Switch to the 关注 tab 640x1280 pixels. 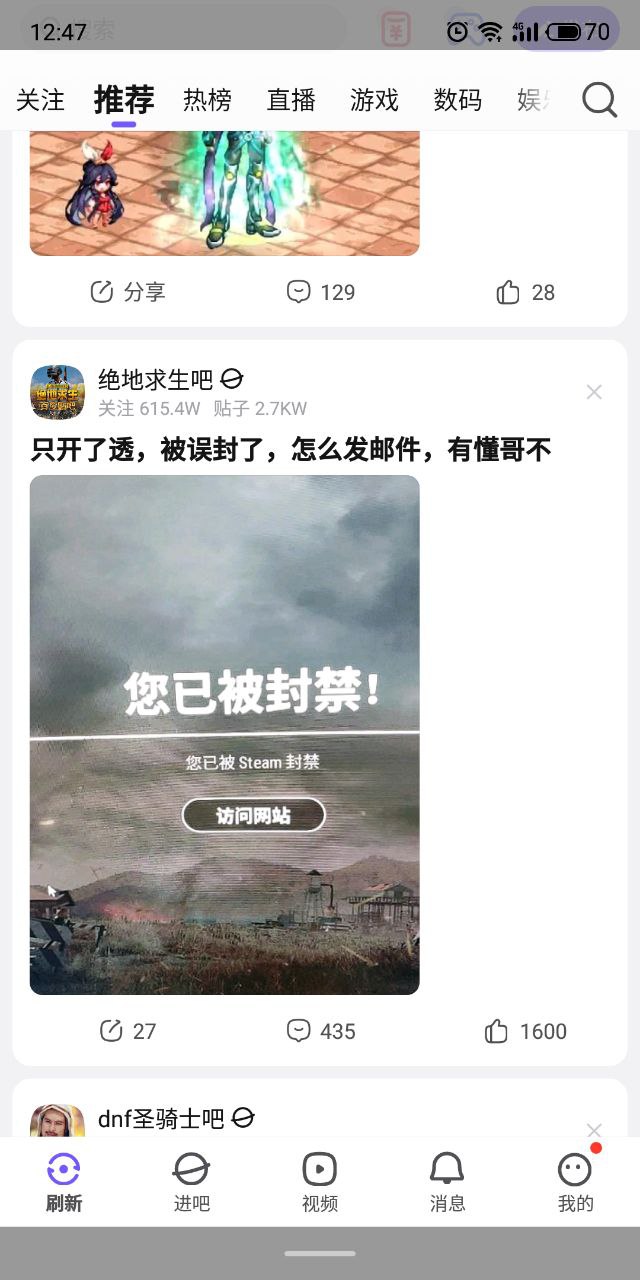41,100
